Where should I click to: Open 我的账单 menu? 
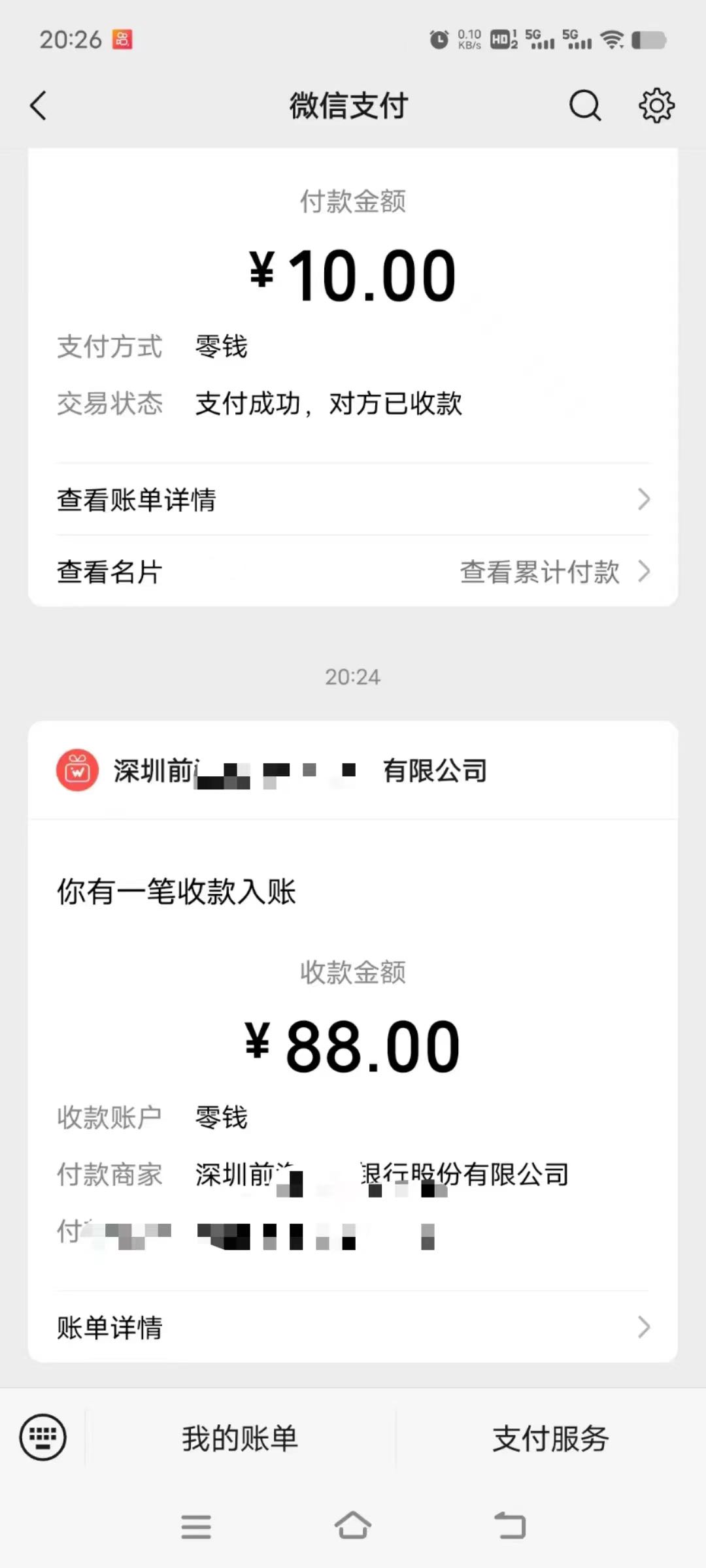[240, 1438]
